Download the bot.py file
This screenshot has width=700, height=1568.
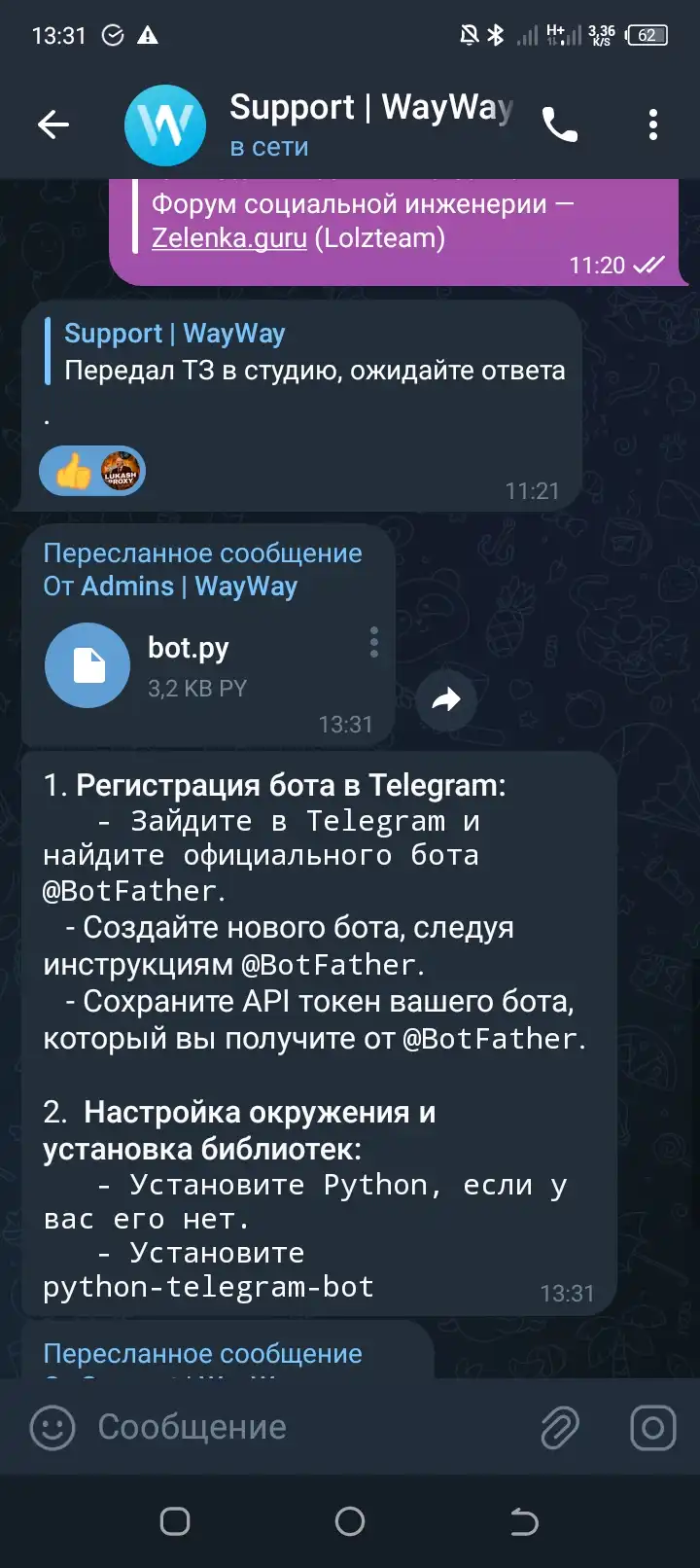coord(87,665)
